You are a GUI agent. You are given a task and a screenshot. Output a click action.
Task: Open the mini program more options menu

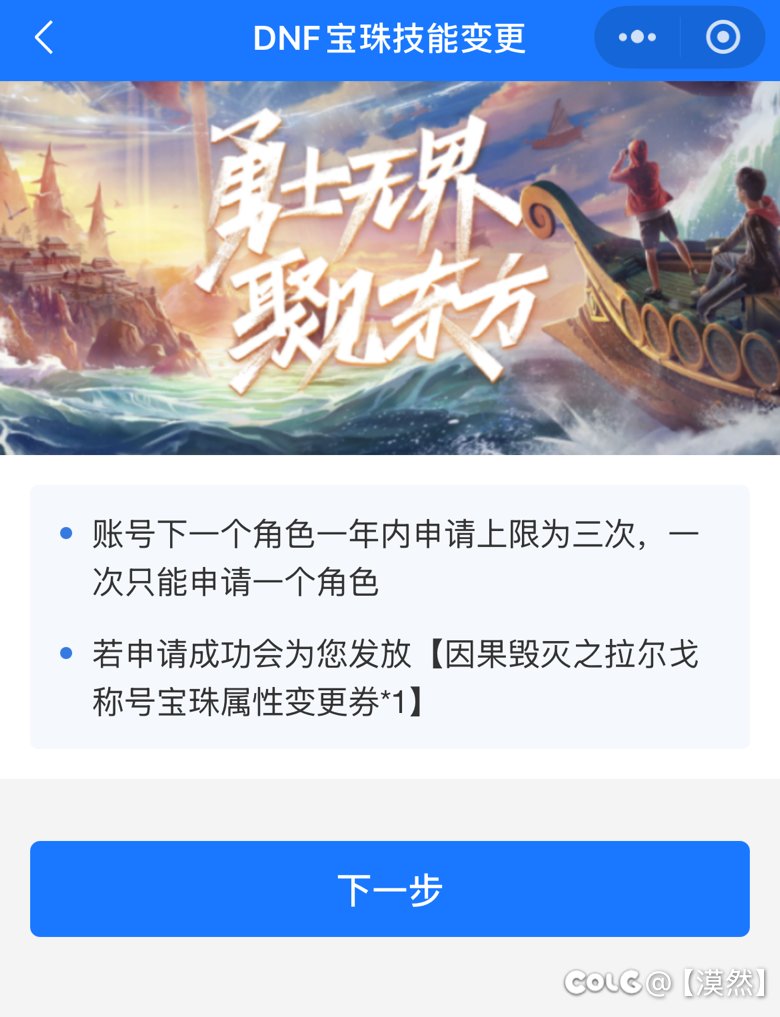[637, 38]
